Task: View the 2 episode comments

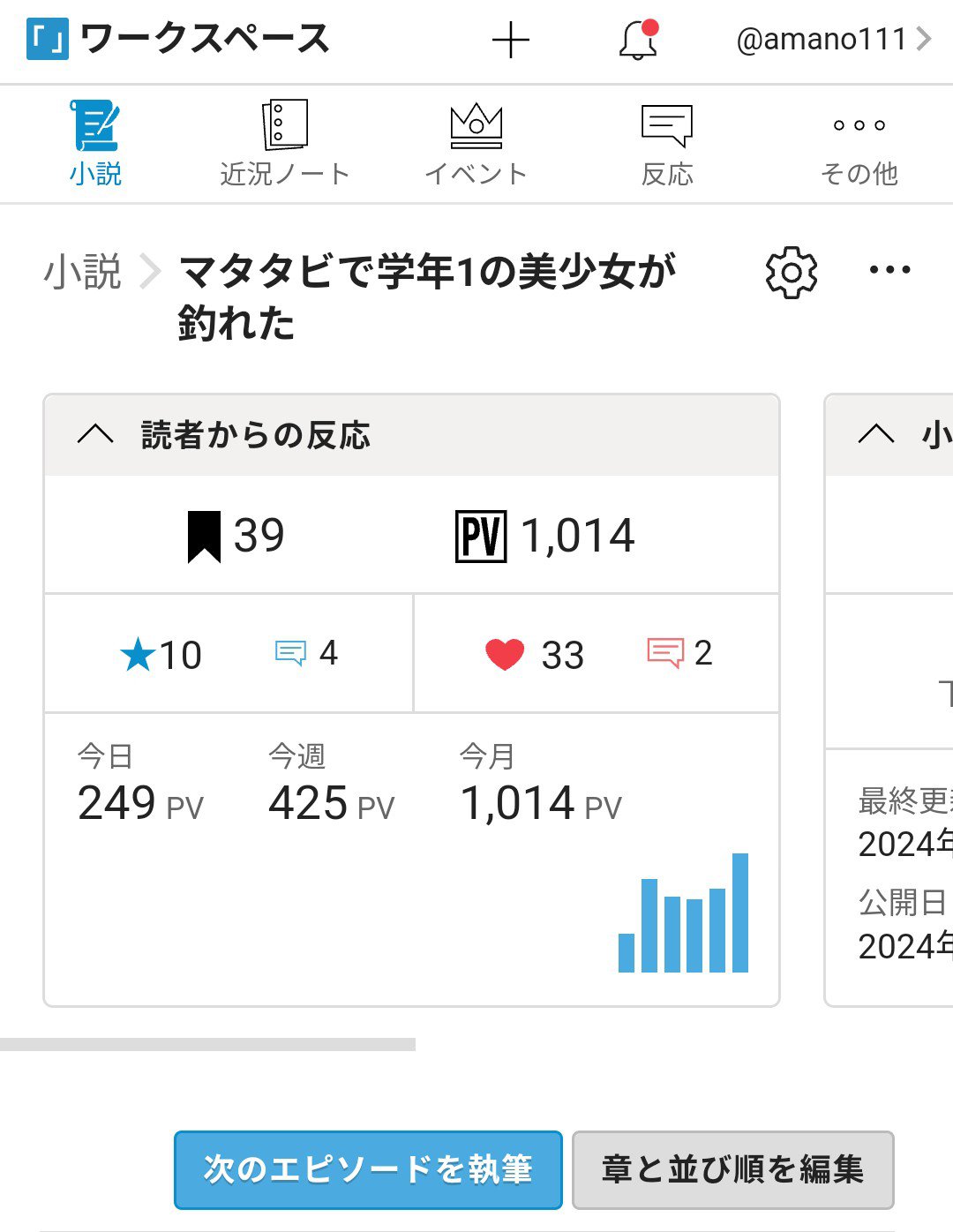Action: tap(679, 653)
